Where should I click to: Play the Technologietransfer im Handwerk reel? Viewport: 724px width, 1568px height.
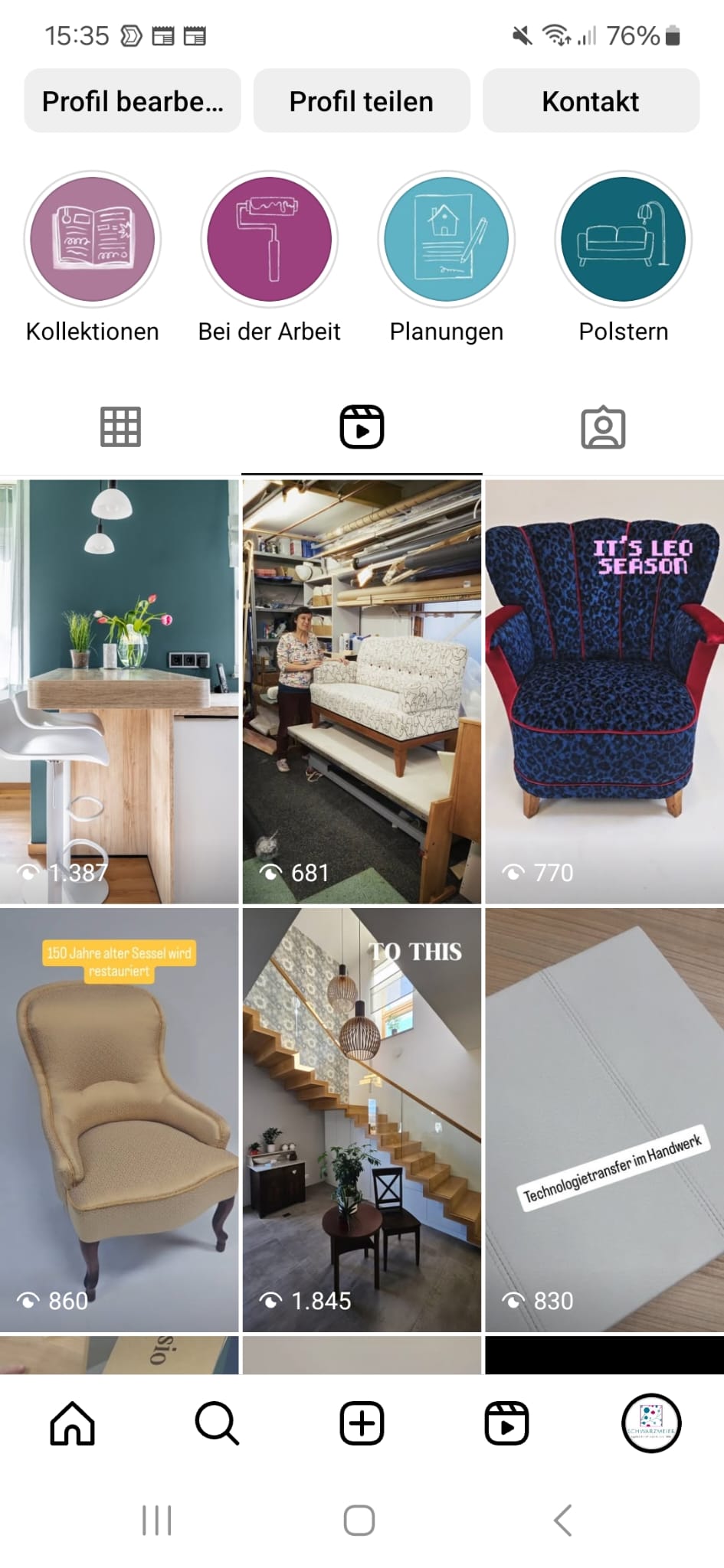pyautogui.click(x=604, y=1119)
